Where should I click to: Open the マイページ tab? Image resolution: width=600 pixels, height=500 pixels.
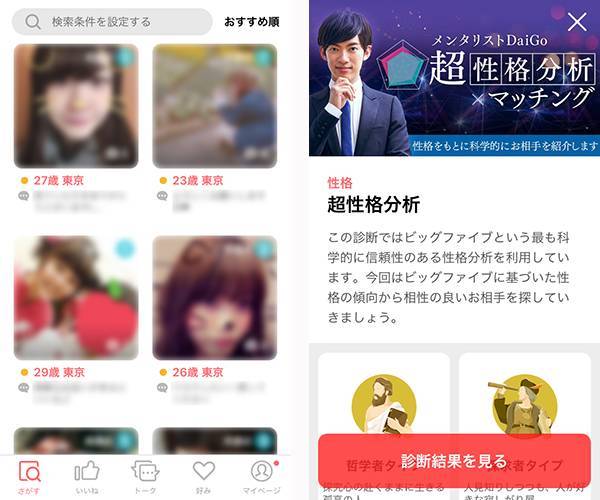pyautogui.click(x=261, y=475)
